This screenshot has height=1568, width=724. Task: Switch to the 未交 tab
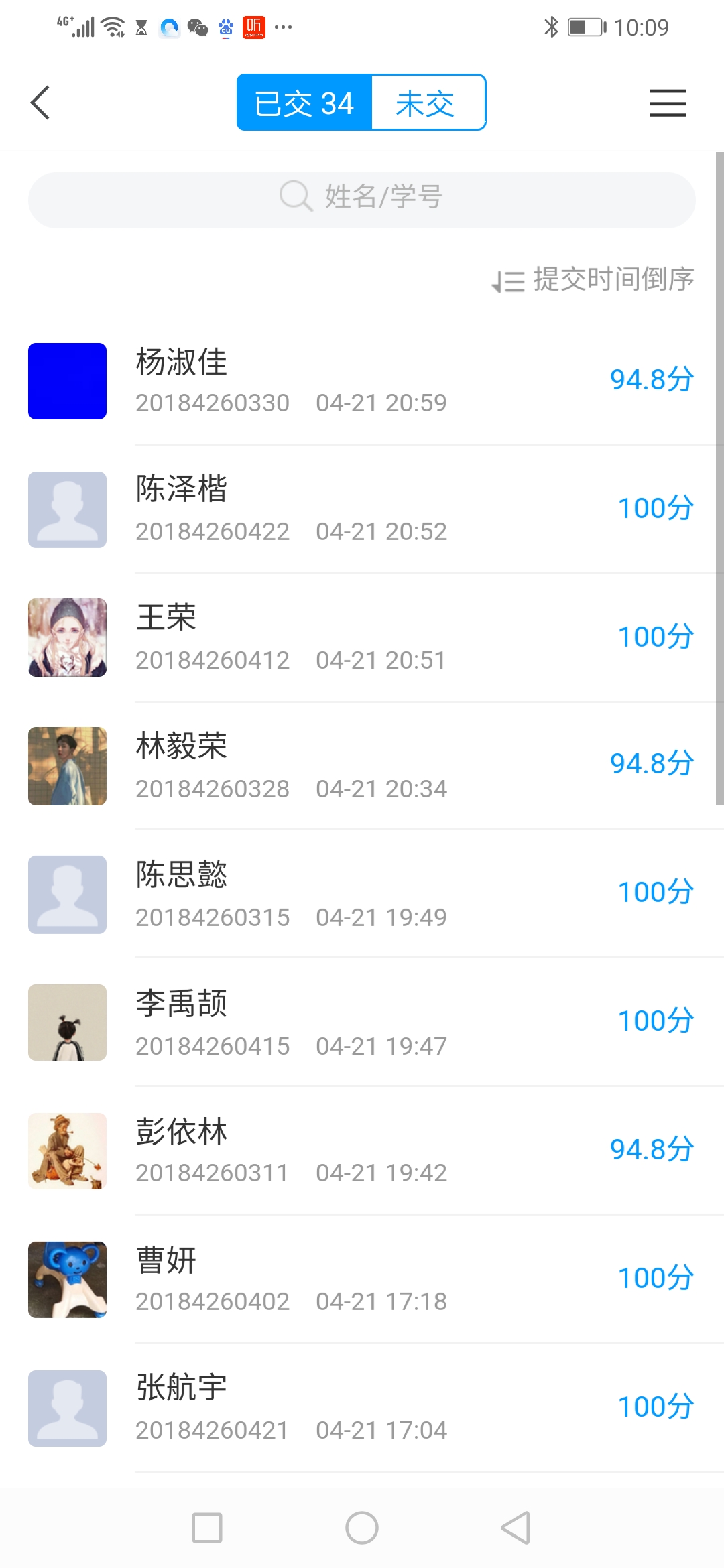[427, 103]
